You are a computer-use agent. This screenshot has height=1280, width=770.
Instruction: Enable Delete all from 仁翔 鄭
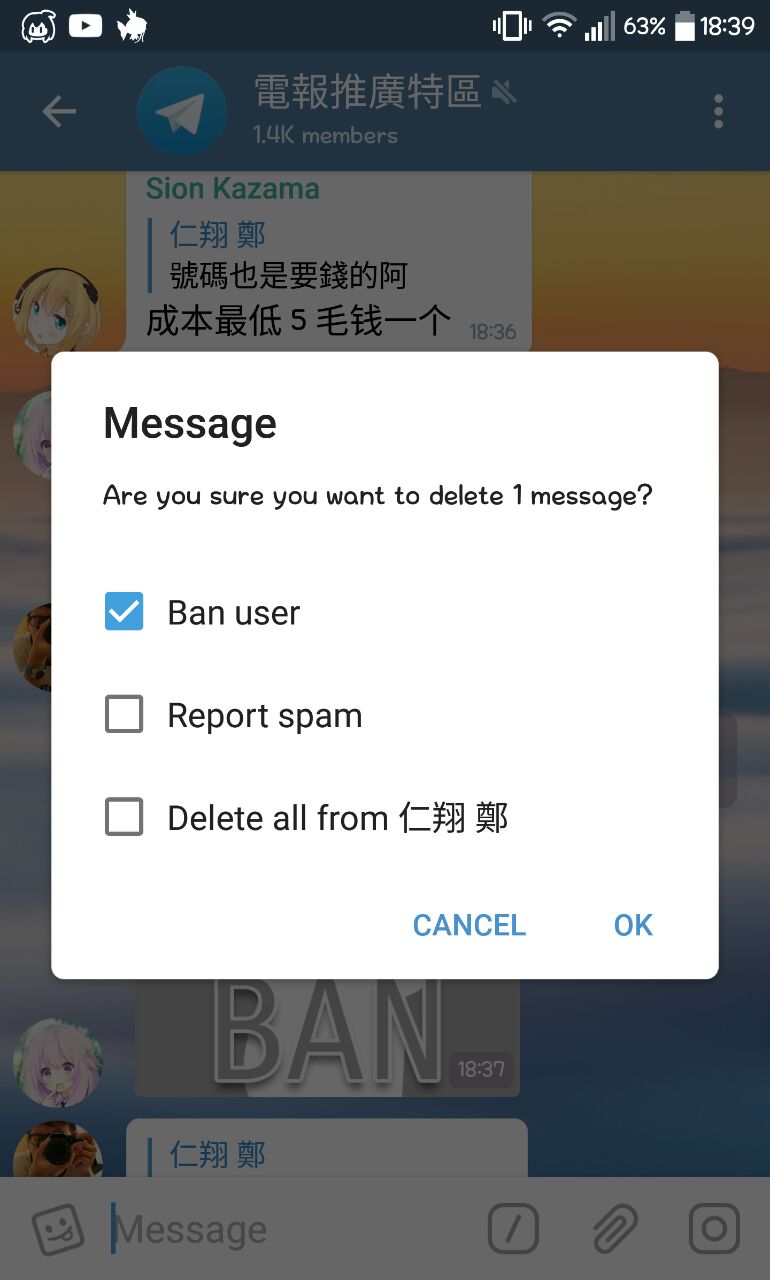(x=124, y=817)
